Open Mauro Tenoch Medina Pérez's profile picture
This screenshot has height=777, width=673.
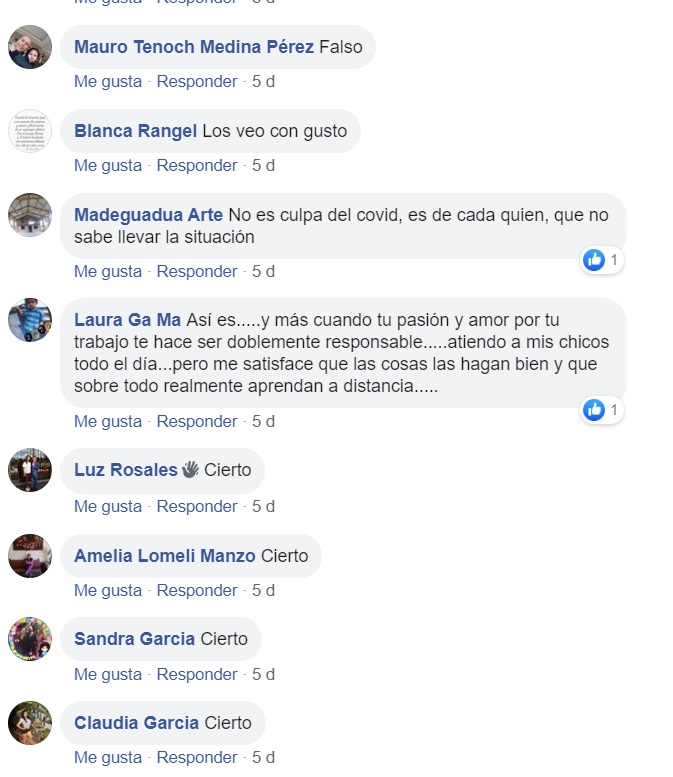pyautogui.click(x=30, y=47)
